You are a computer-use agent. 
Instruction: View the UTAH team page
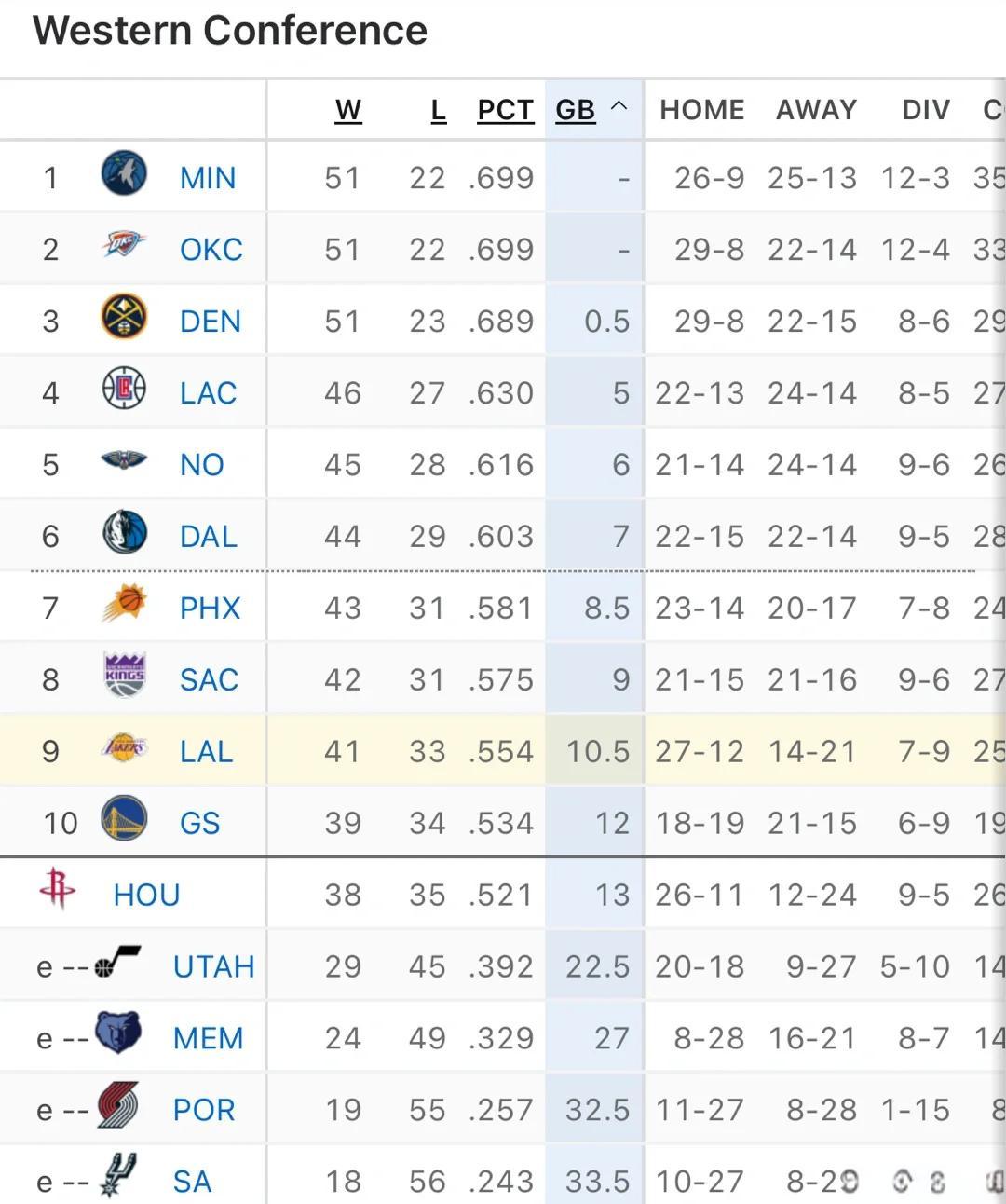[213, 967]
